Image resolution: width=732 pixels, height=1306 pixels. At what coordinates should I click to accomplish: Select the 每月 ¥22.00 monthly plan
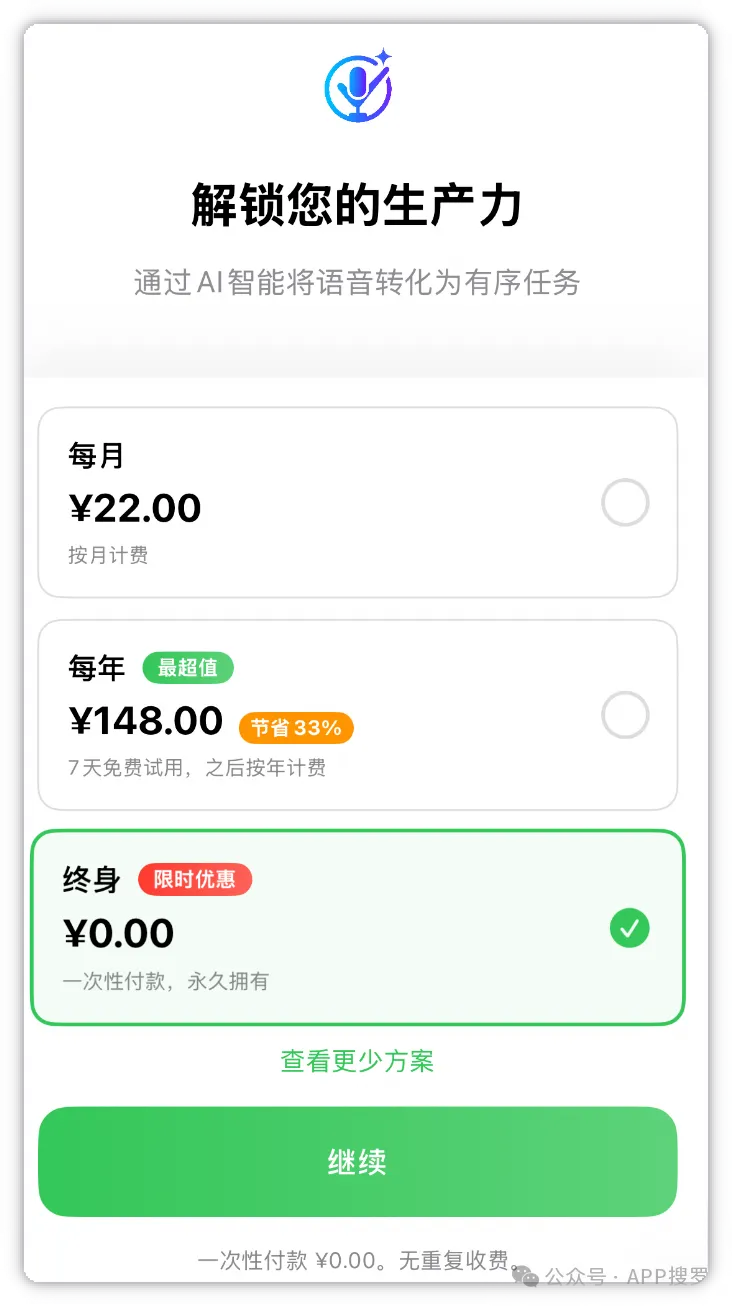click(x=357, y=502)
